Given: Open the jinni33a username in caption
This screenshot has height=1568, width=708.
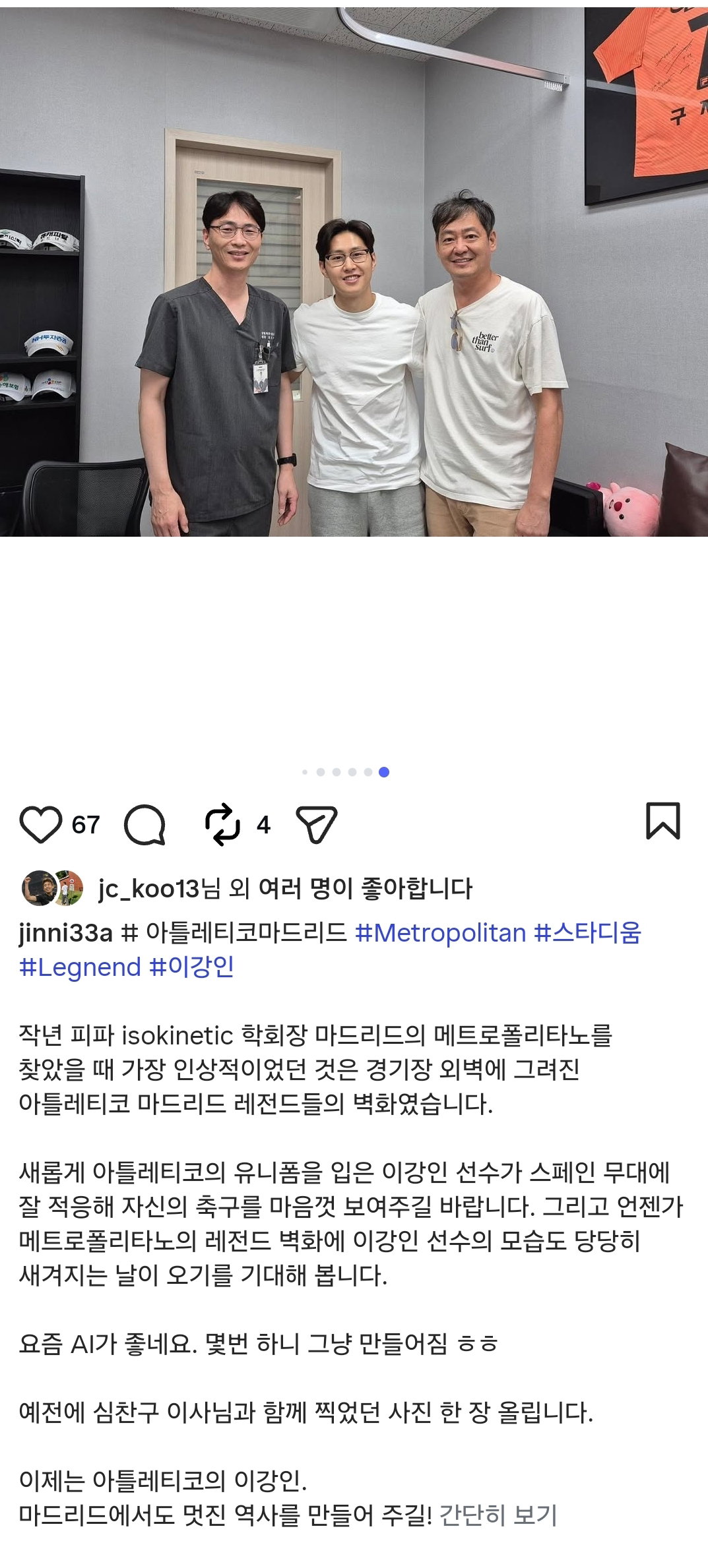Looking at the screenshot, I should [x=66, y=933].
